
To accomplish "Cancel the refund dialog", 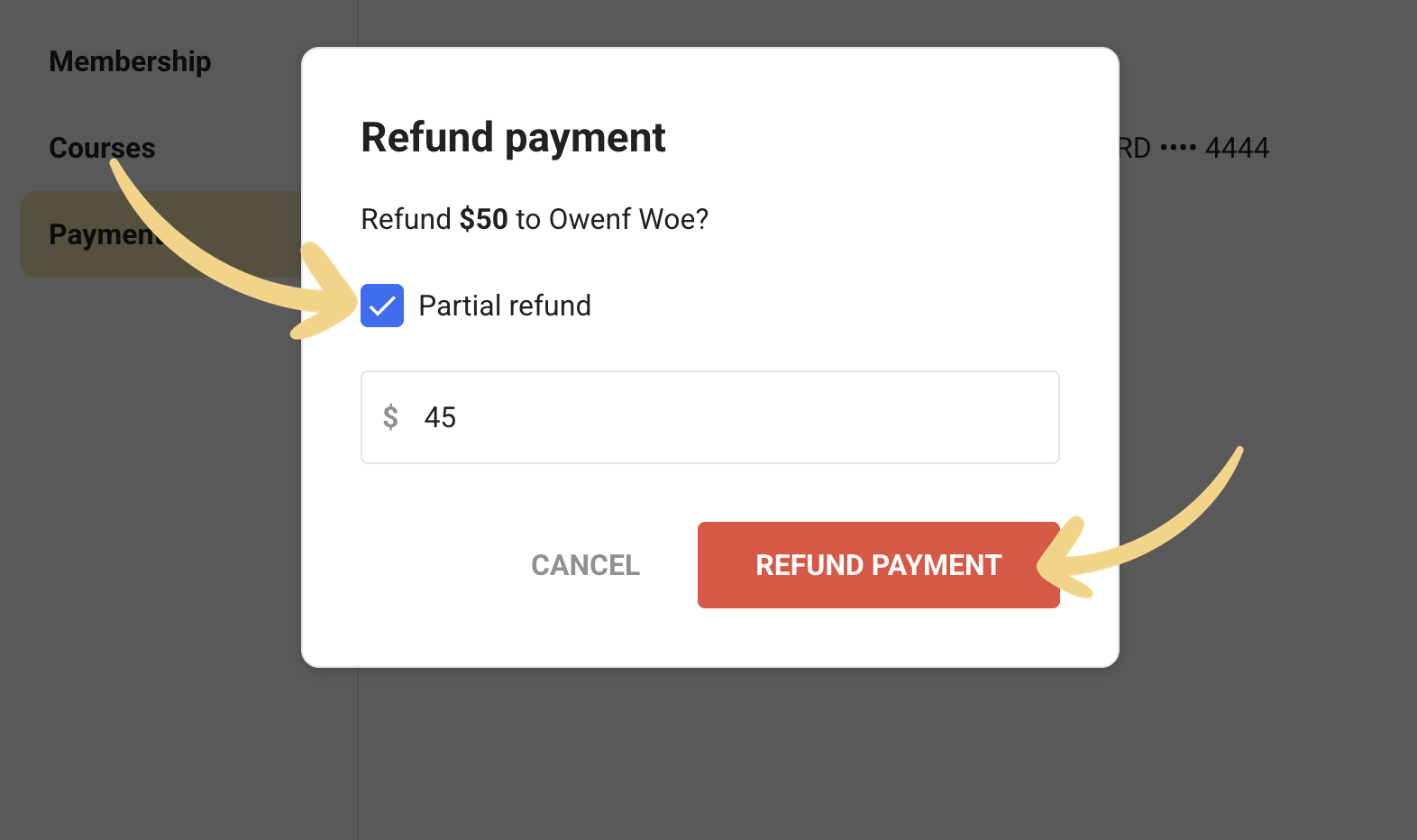I will 585,565.
